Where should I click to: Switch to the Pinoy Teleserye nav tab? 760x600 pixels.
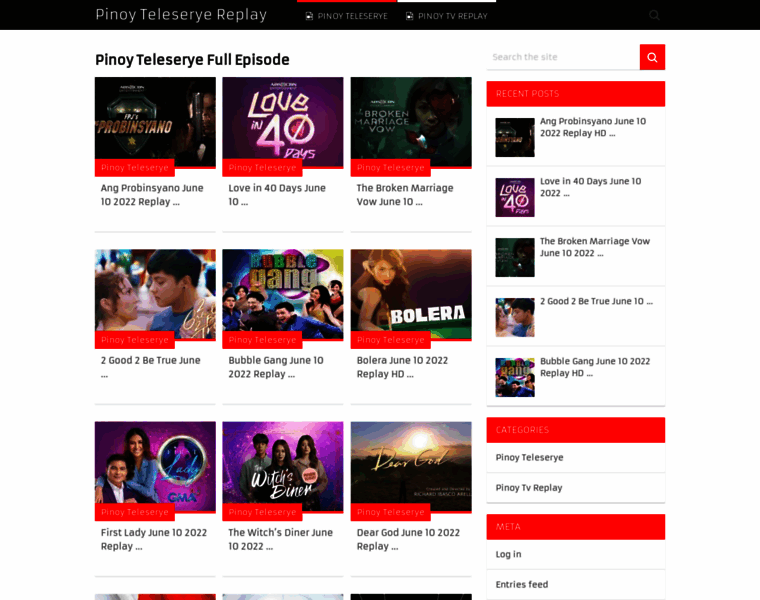point(346,16)
